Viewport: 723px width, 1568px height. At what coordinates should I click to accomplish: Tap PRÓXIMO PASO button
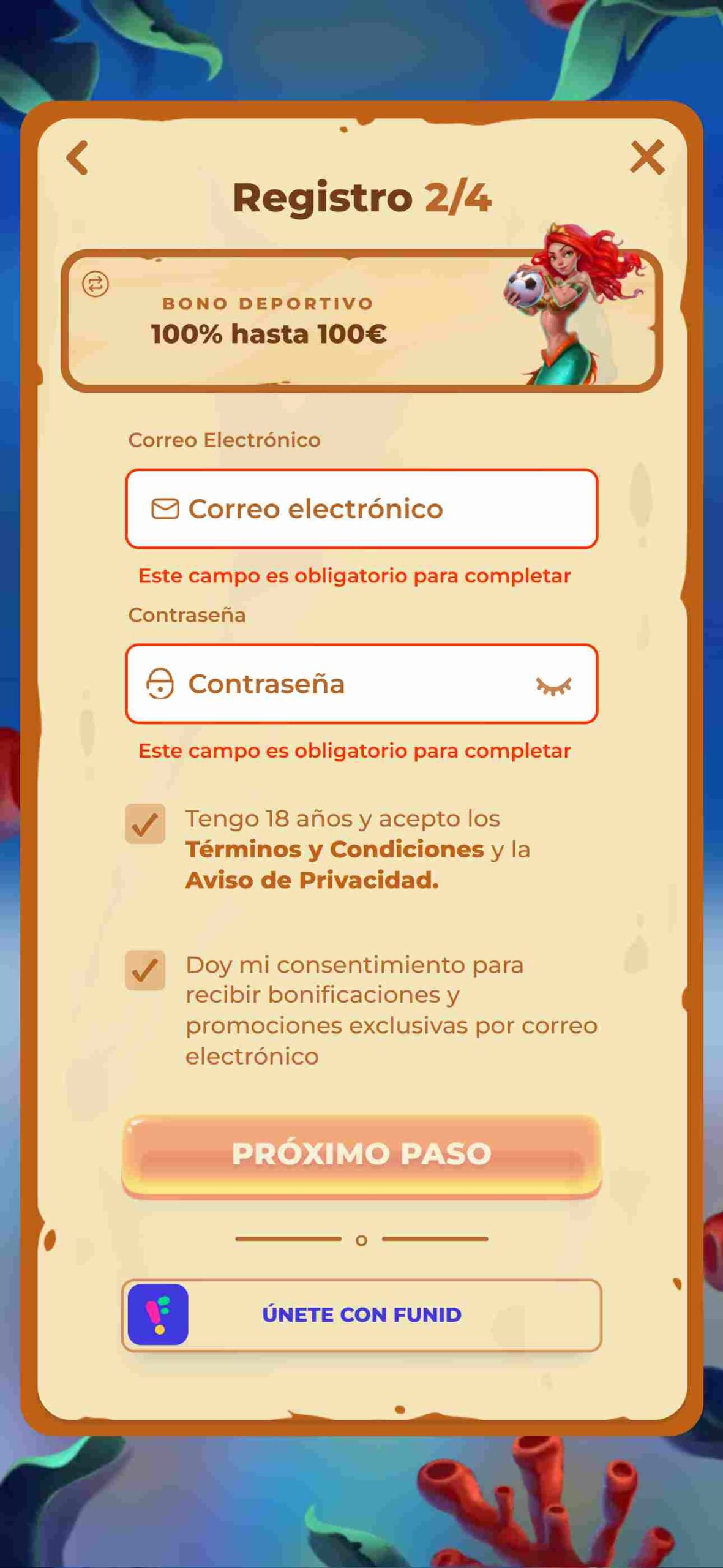[361, 1154]
